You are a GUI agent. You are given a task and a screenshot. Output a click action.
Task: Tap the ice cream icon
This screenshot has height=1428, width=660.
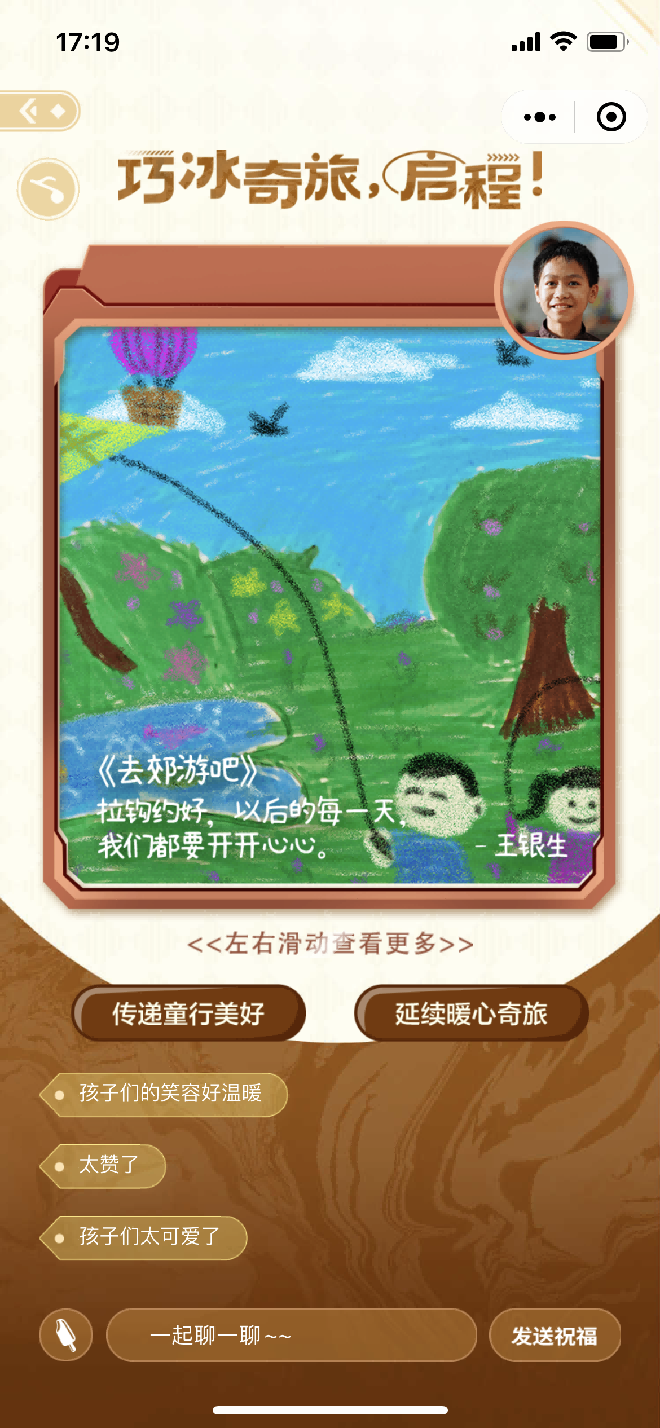point(66,1335)
